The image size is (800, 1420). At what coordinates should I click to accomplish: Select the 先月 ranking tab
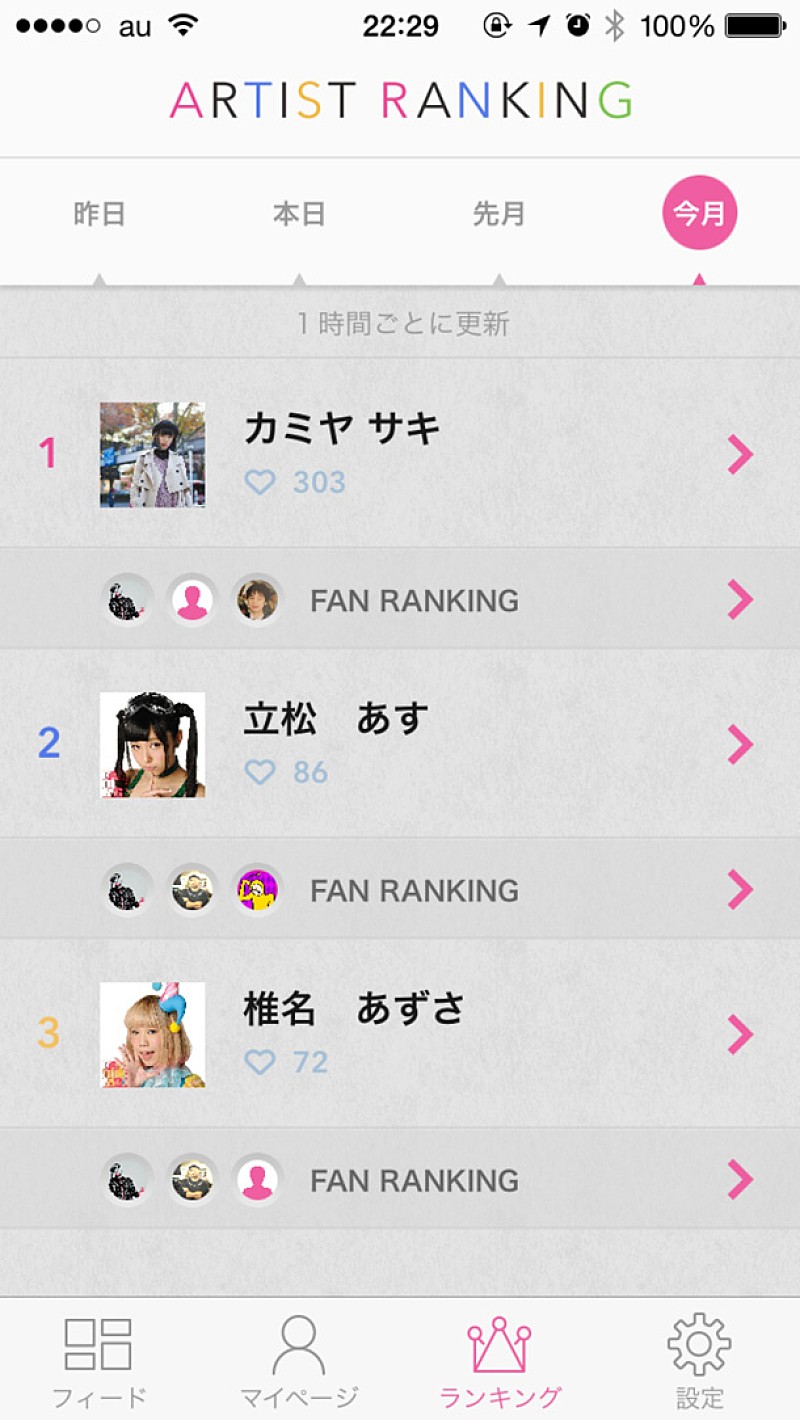tap(499, 213)
